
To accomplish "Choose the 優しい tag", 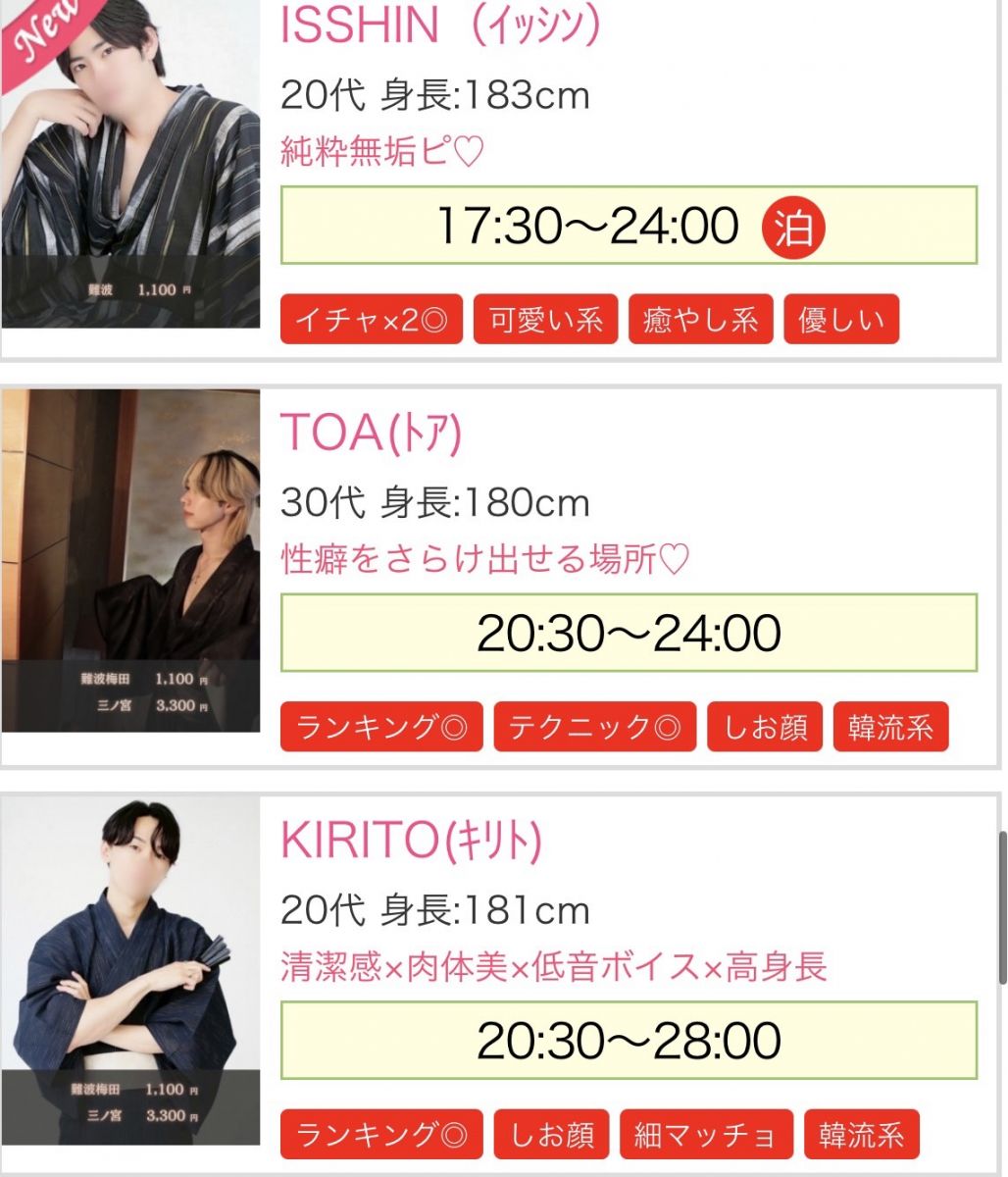I will coord(840,321).
